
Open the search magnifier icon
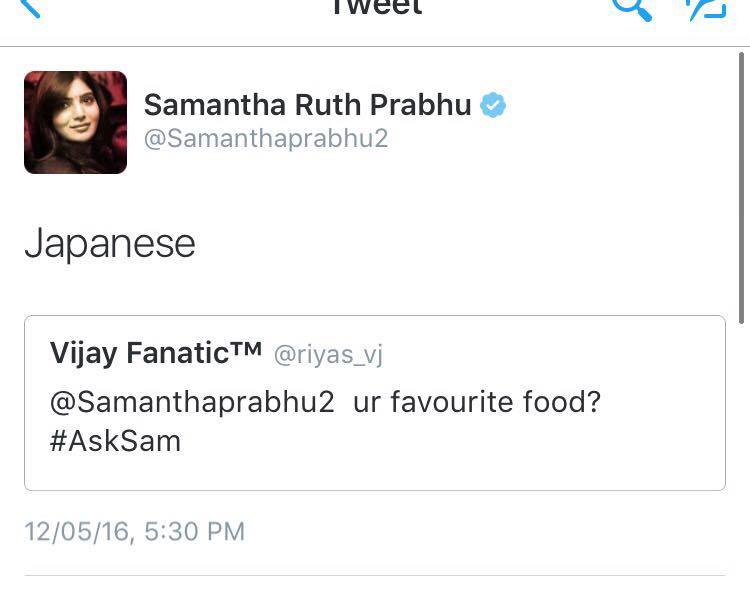pos(632,8)
